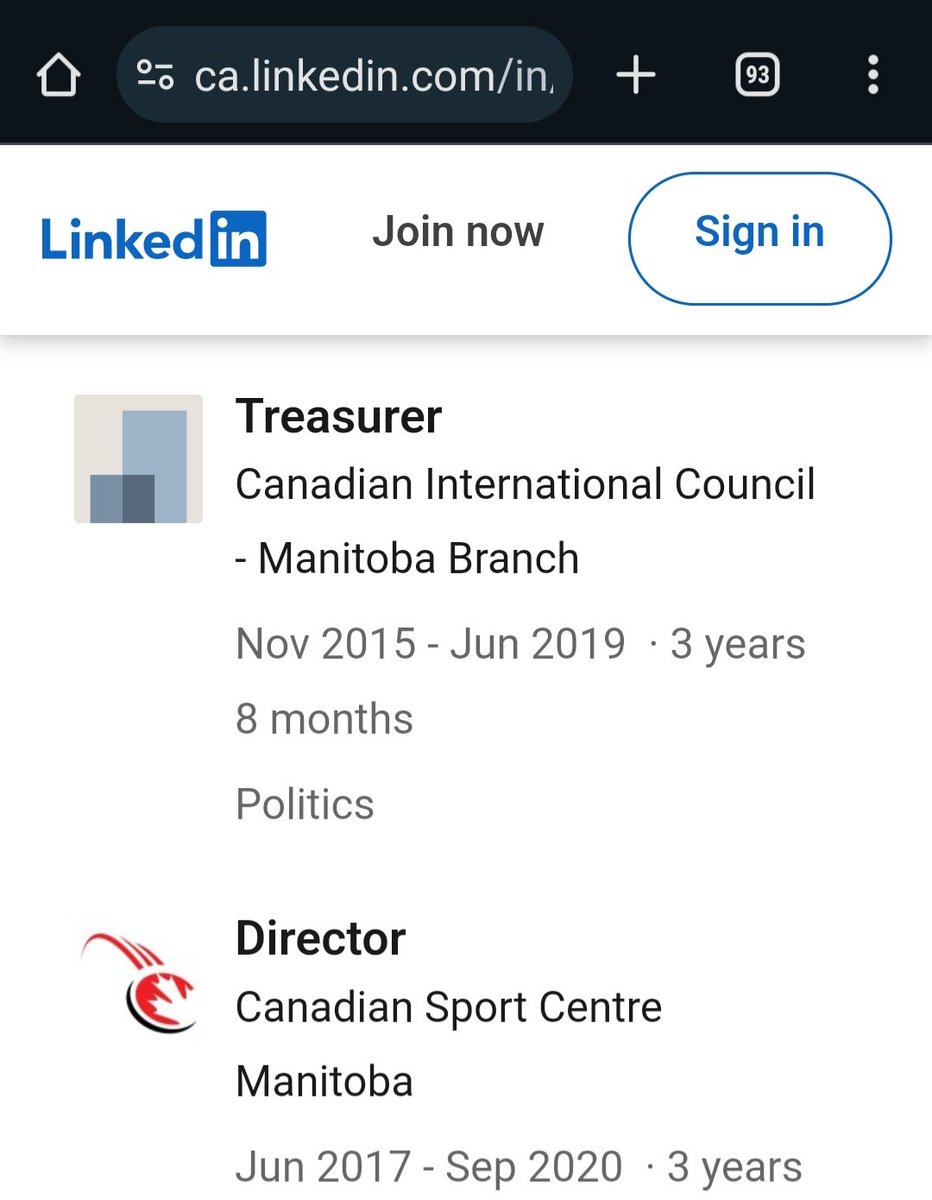Go to the browser home page

[58, 75]
